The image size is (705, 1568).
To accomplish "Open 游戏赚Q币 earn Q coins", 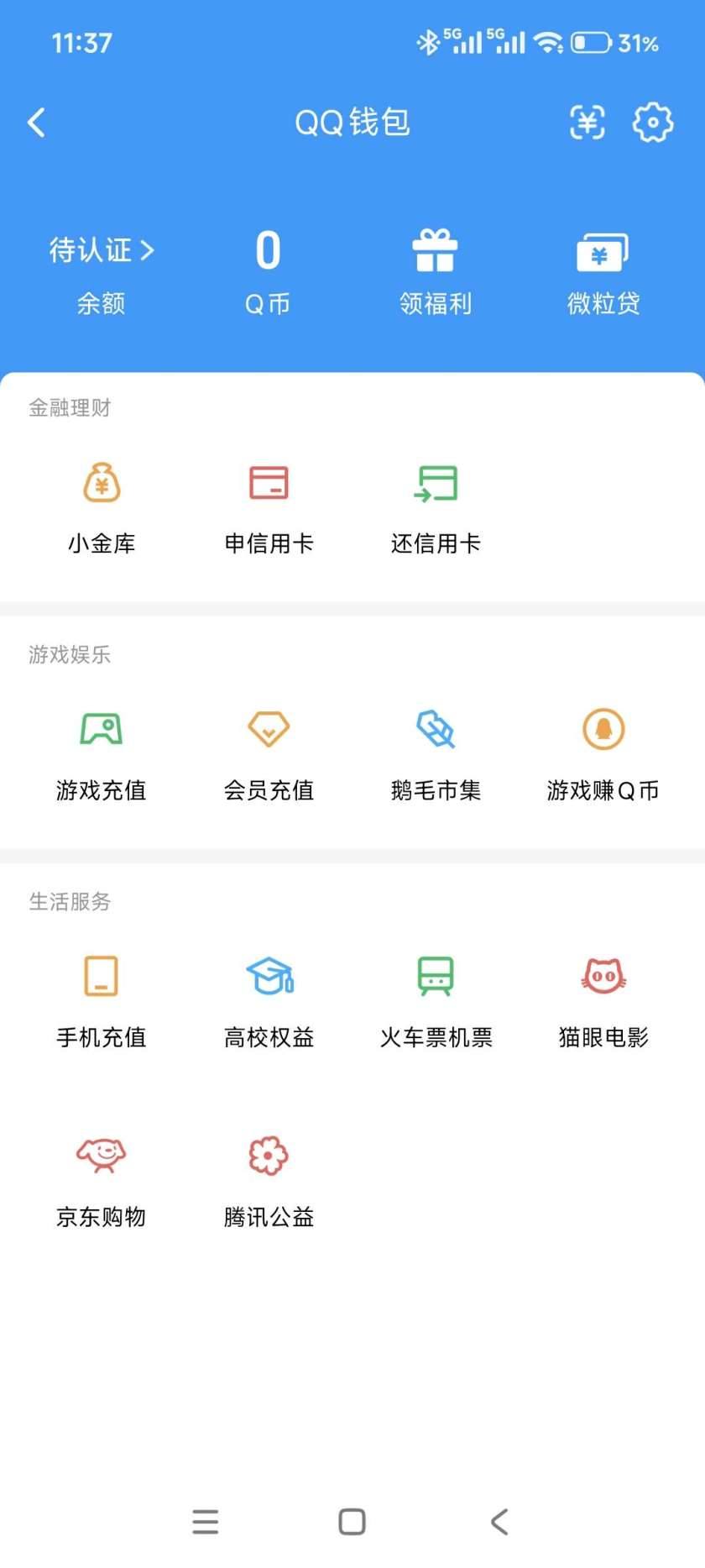I will click(603, 752).
